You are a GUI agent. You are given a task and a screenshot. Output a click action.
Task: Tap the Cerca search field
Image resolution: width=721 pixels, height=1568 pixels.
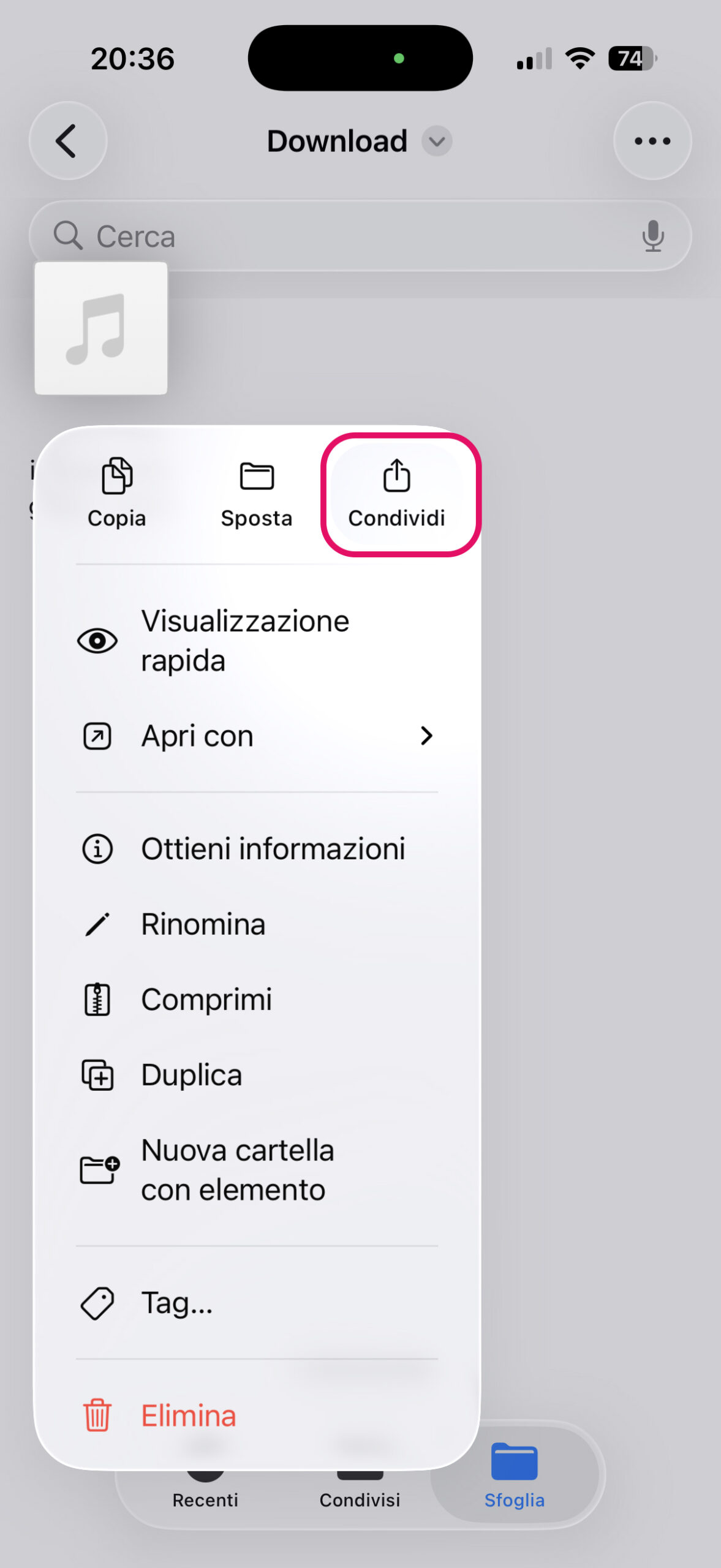(343, 236)
